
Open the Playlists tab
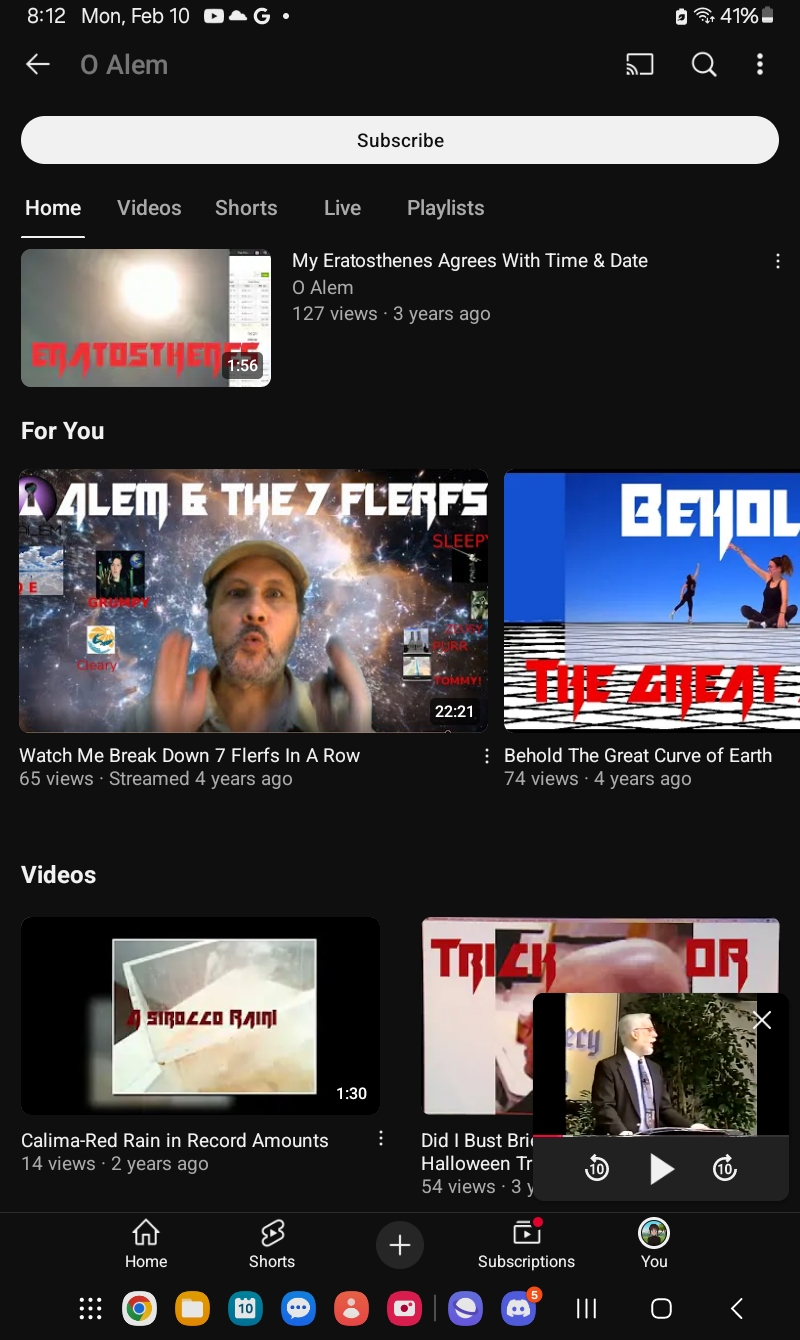point(445,208)
